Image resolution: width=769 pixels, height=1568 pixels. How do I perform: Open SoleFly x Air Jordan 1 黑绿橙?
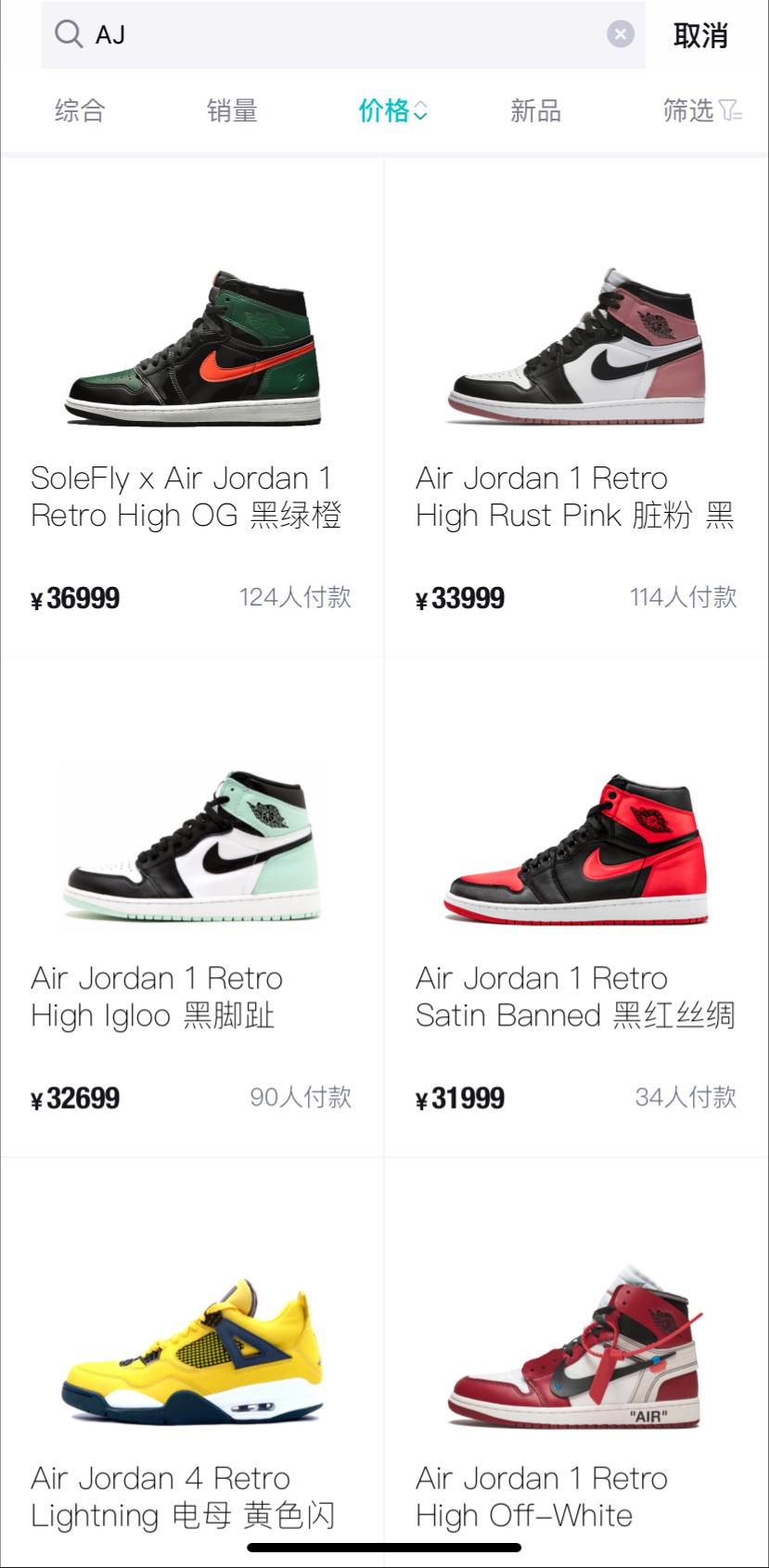click(x=192, y=408)
